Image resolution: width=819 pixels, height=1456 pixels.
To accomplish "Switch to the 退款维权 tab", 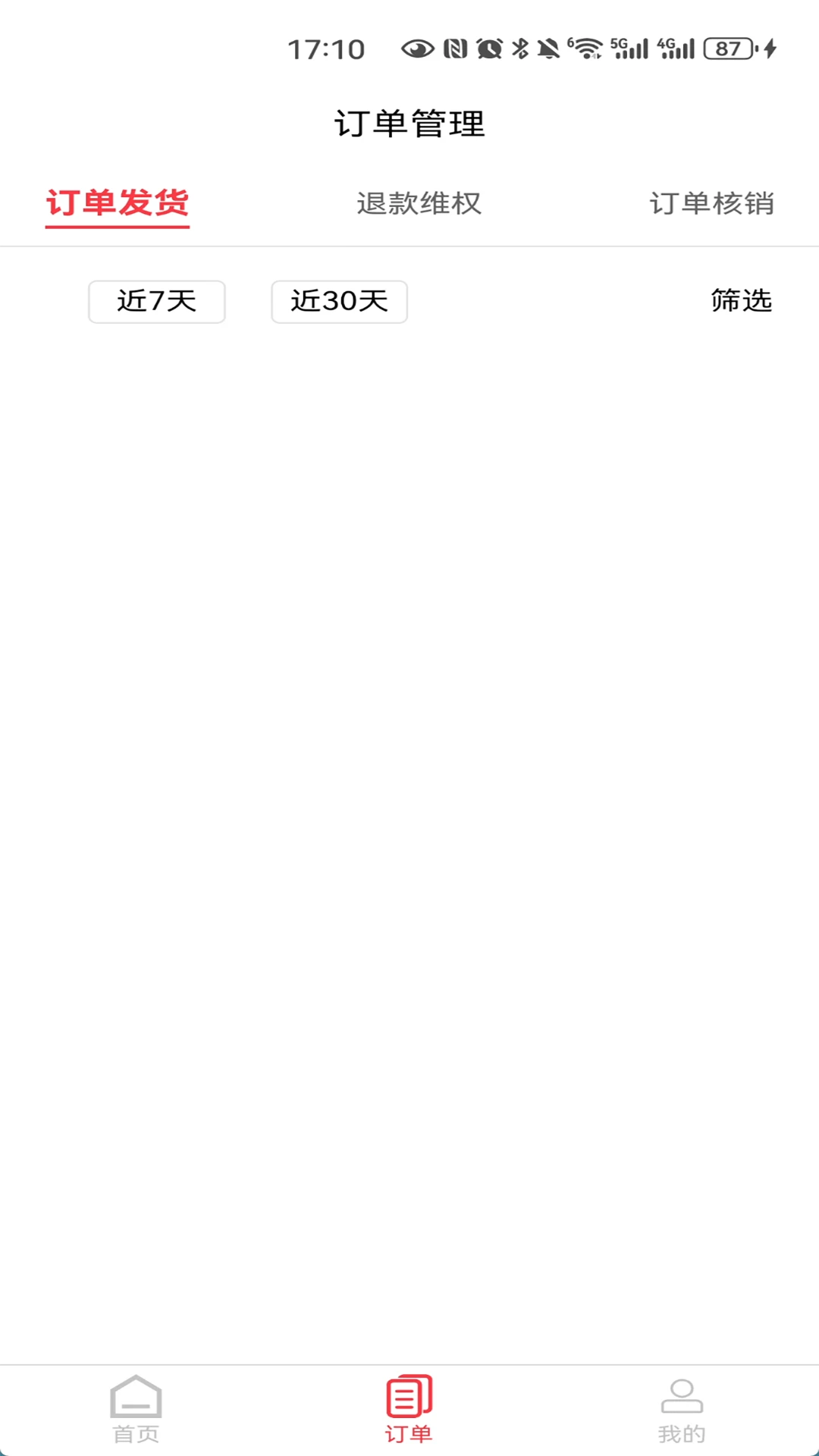I will (x=419, y=203).
